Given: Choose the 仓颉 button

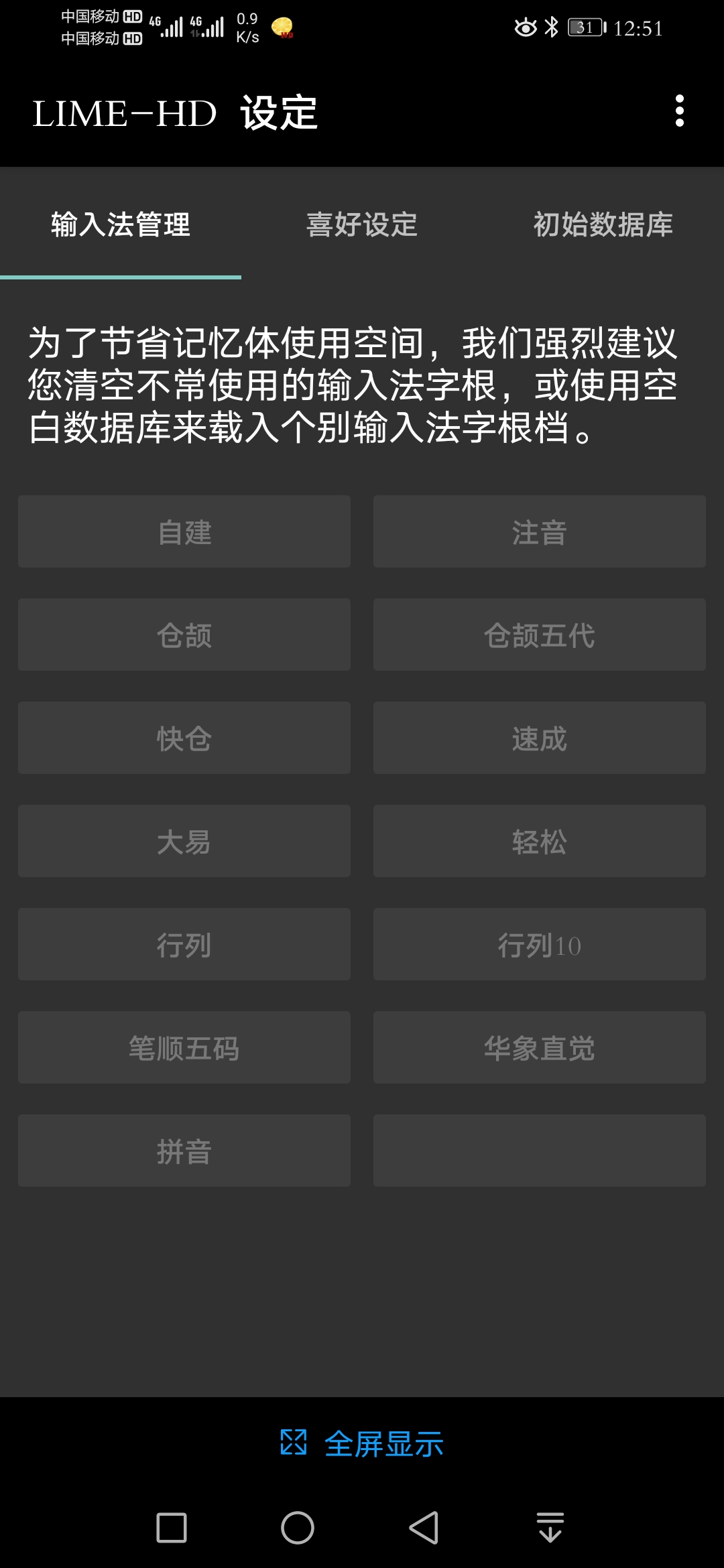Looking at the screenshot, I should (x=184, y=635).
